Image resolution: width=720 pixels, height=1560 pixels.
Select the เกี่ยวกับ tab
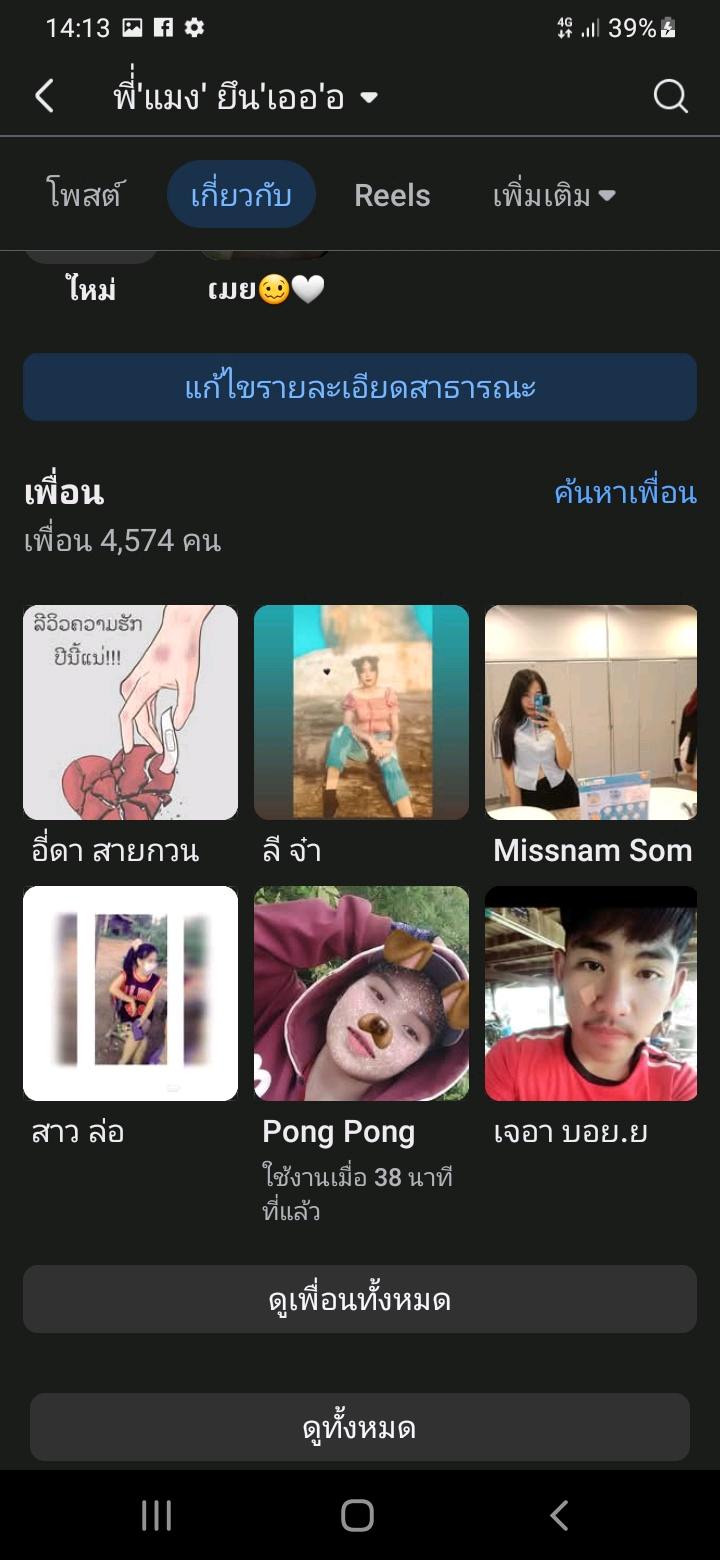241,195
